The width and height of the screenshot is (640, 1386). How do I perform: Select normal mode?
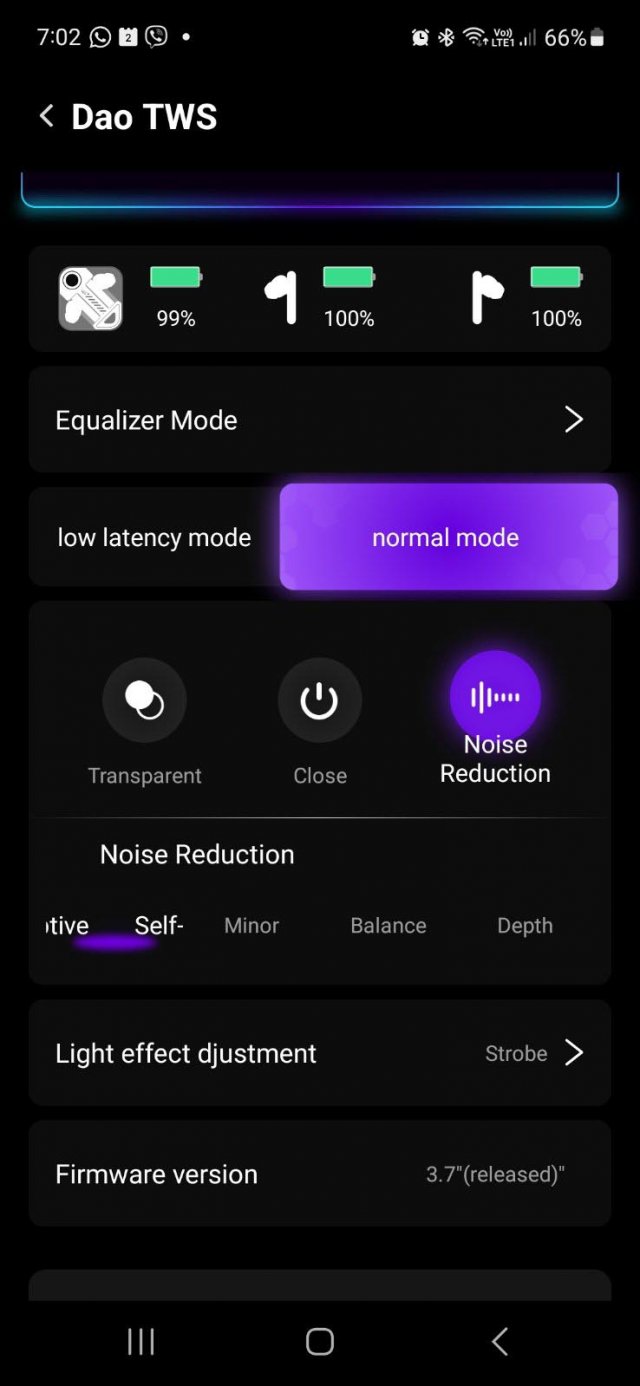[x=448, y=537]
